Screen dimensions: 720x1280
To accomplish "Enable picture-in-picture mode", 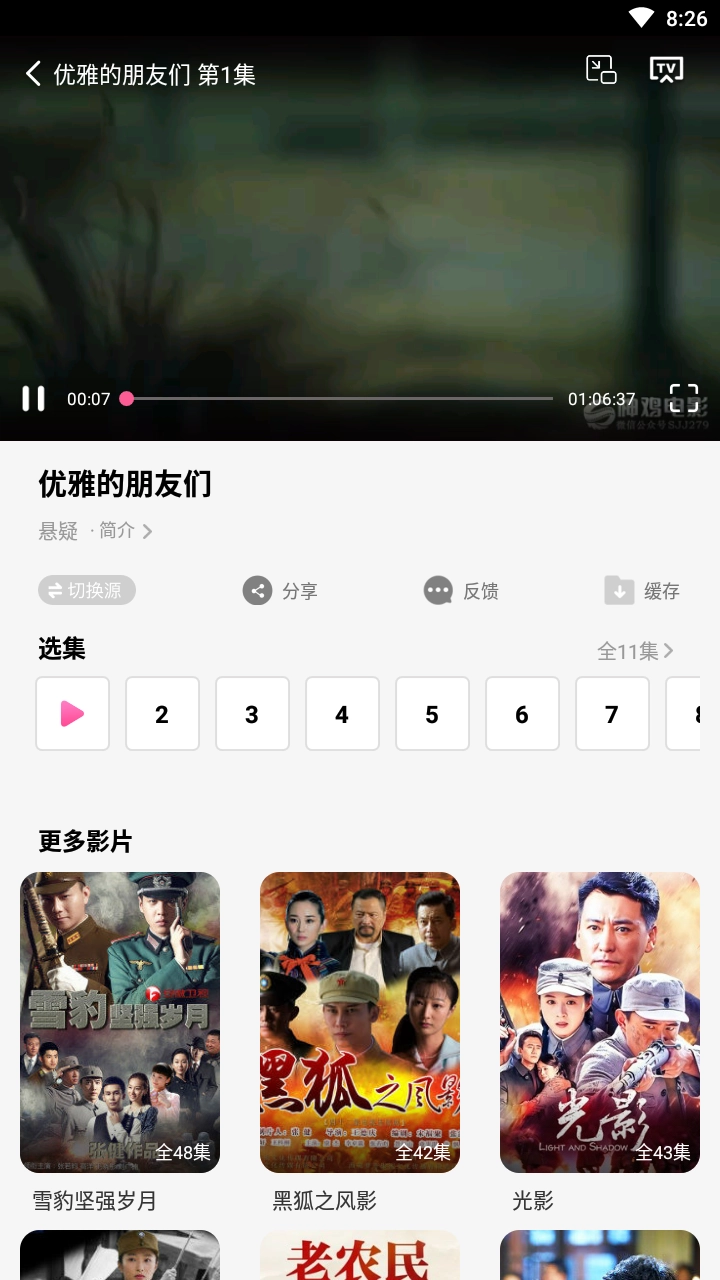I will click(x=601, y=70).
